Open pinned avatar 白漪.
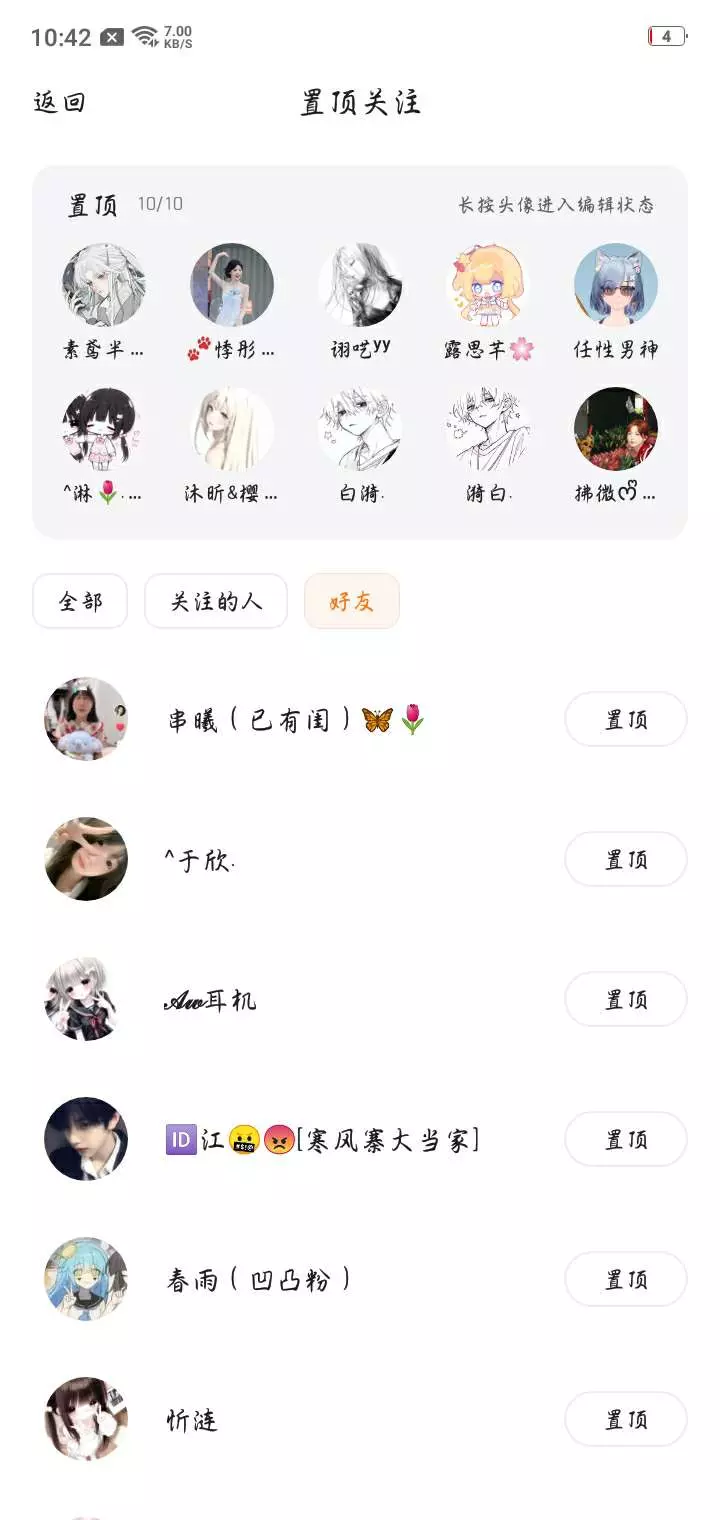The image size is (720, 1520). [360, 429]
